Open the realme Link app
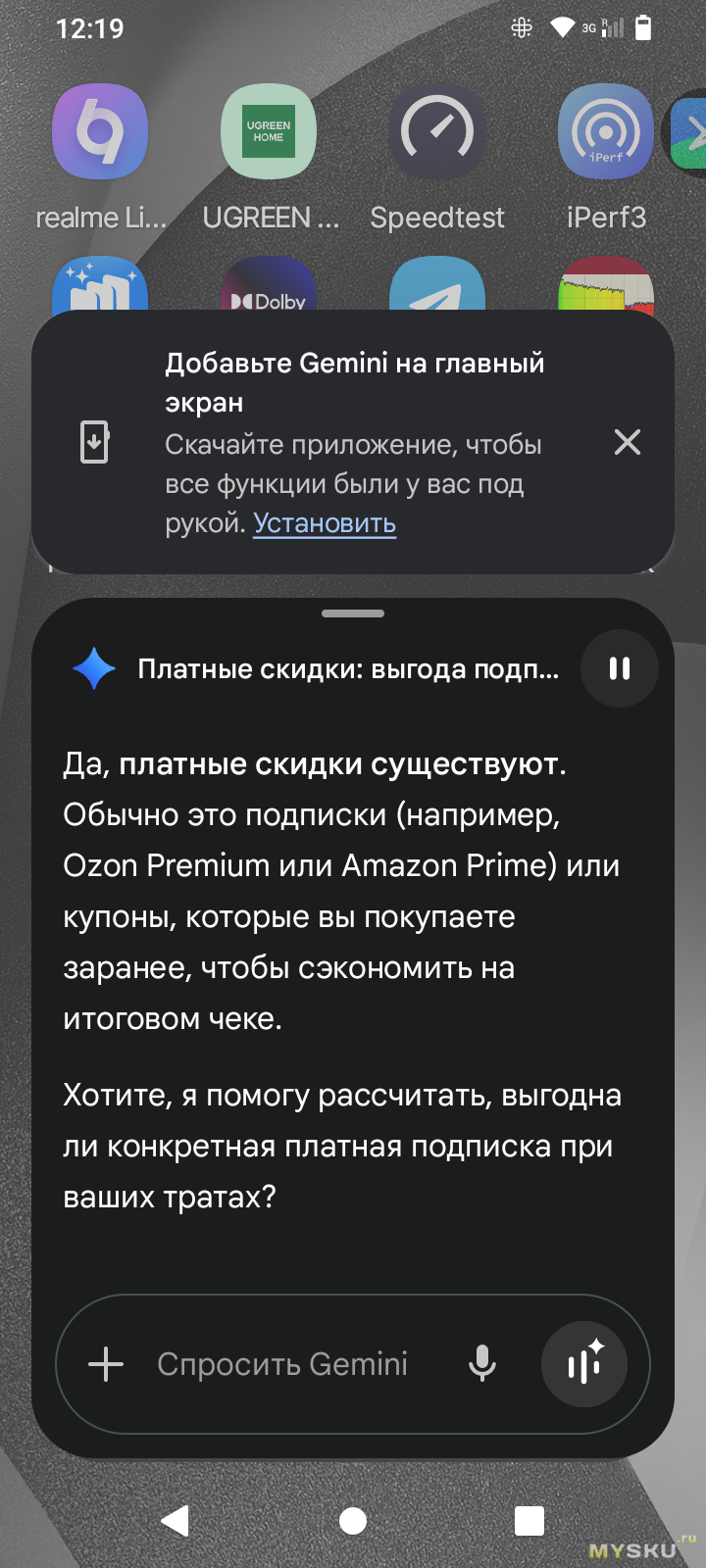The image size is (706, 1568). tap(100, 132)
